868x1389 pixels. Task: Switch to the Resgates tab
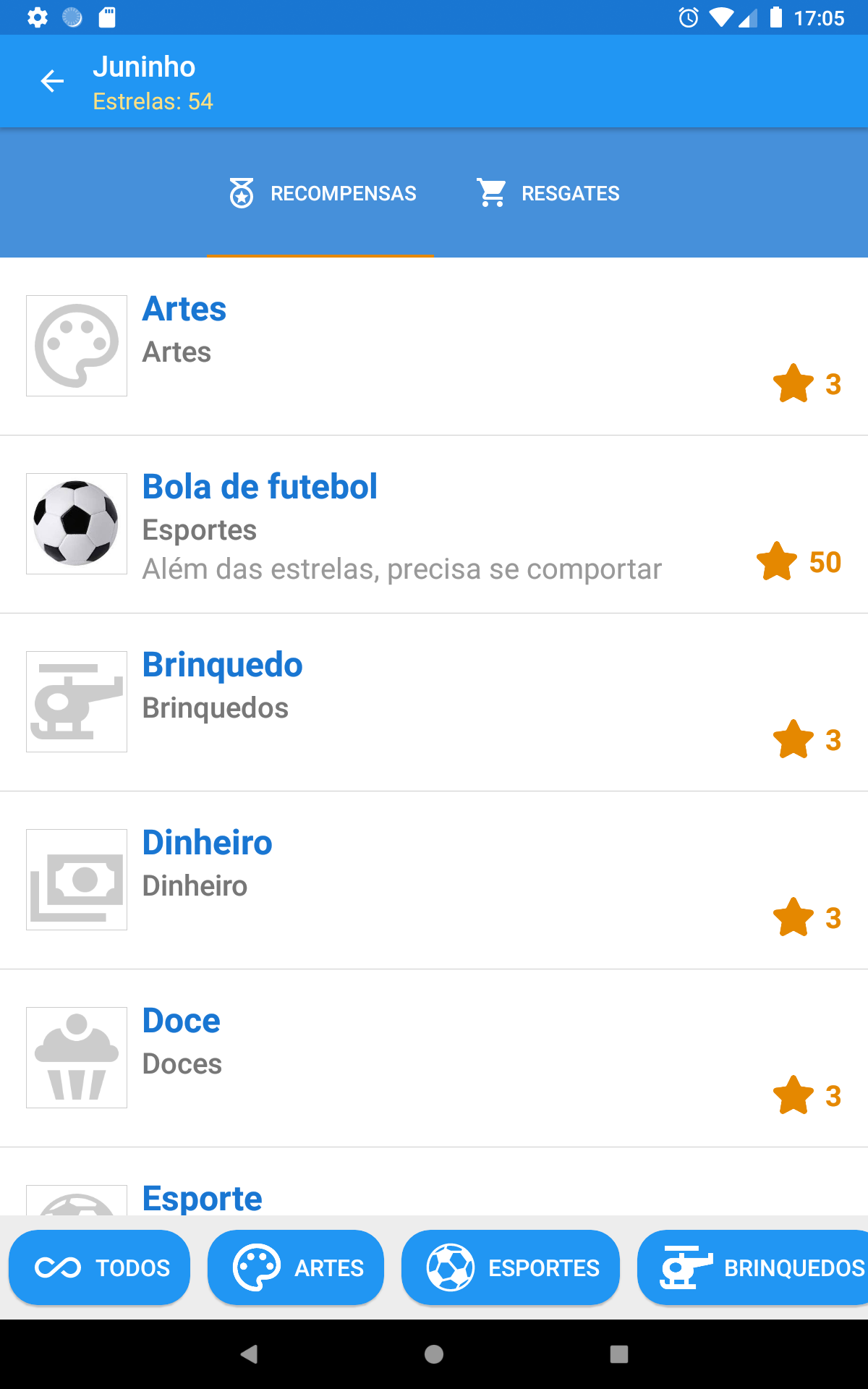tap(548, 193)
